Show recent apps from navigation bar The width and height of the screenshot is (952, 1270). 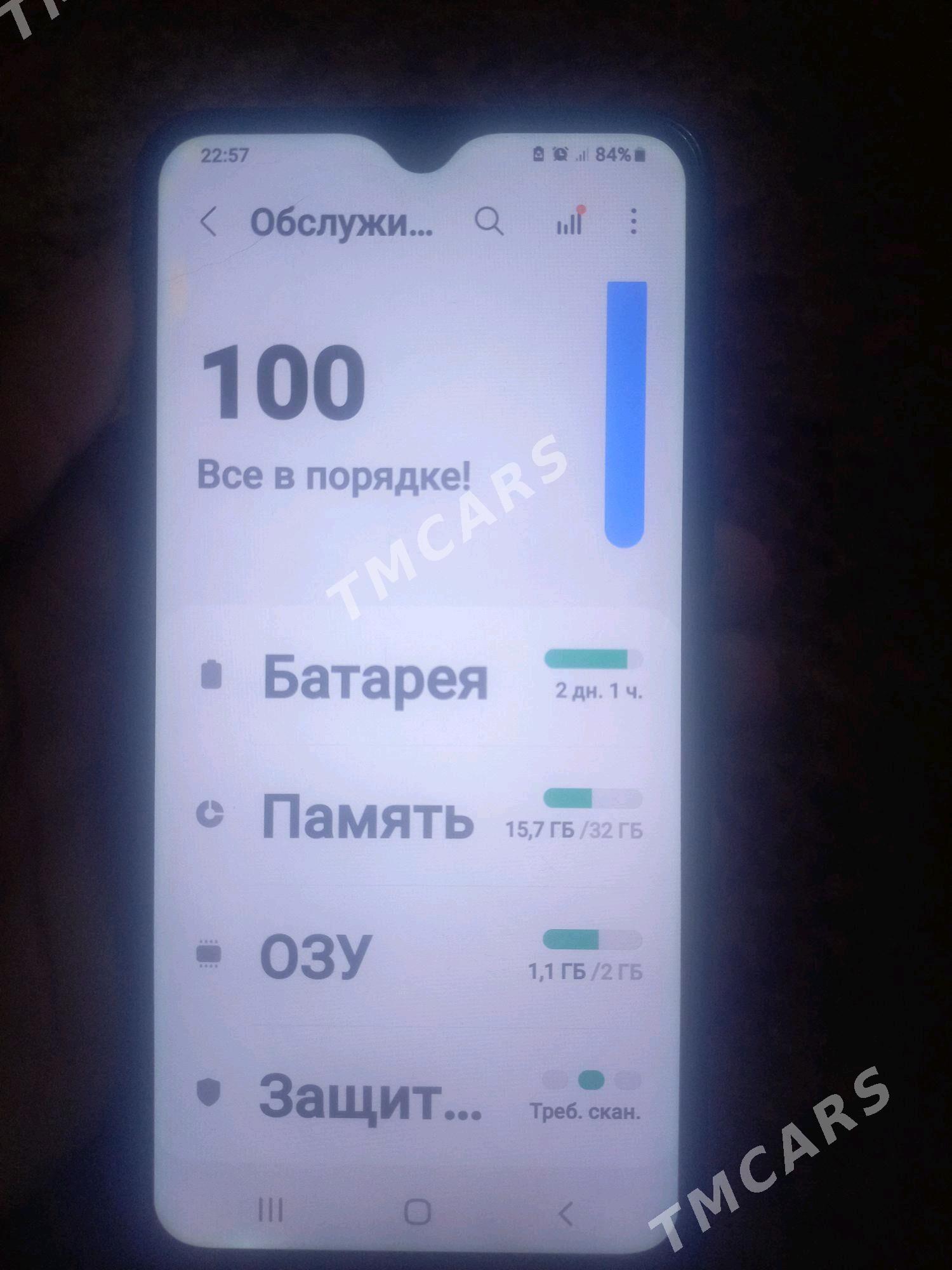(x=271, y=1210)
